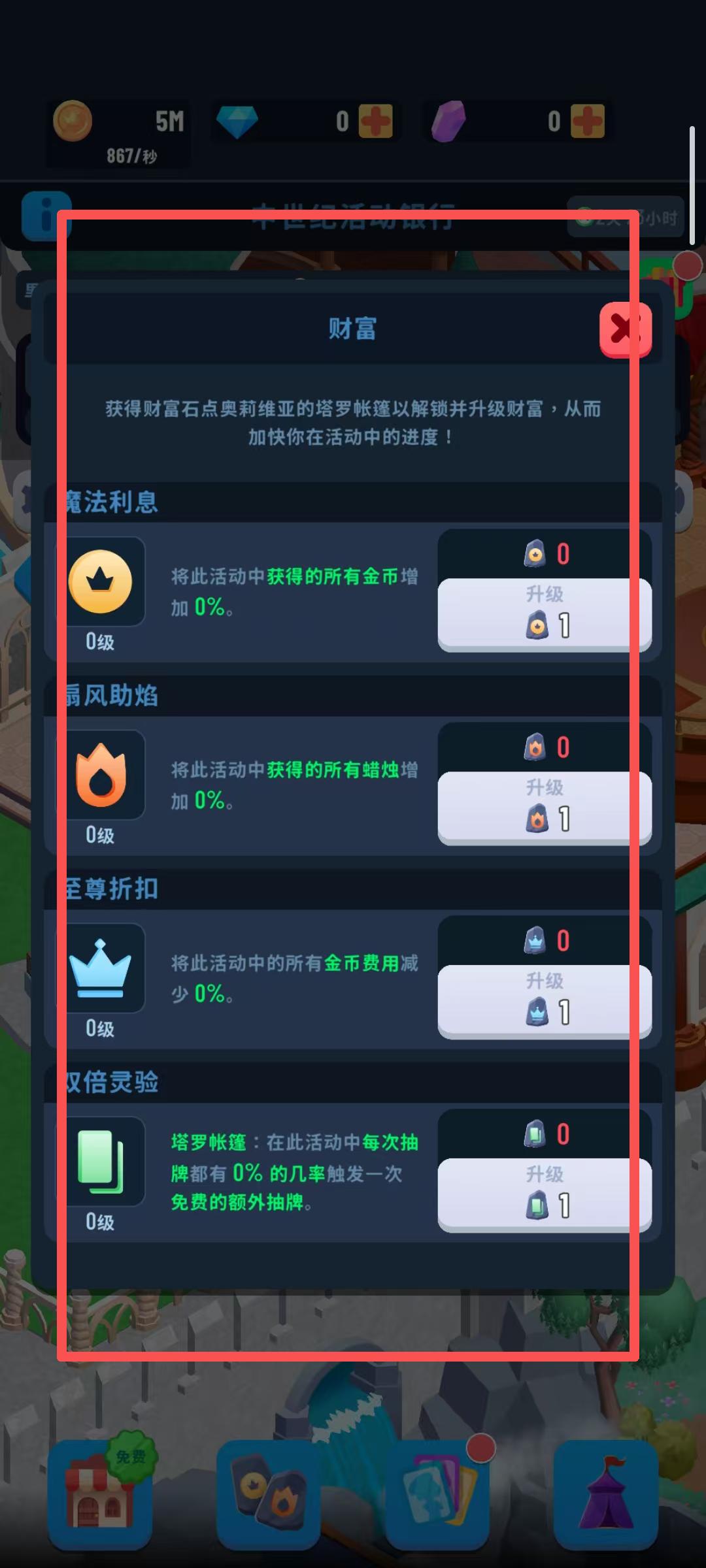This screenshot has height=1568, width=706.
Task: Open the blue info icon
Action: pyautogui.click(x=44, y=216)
